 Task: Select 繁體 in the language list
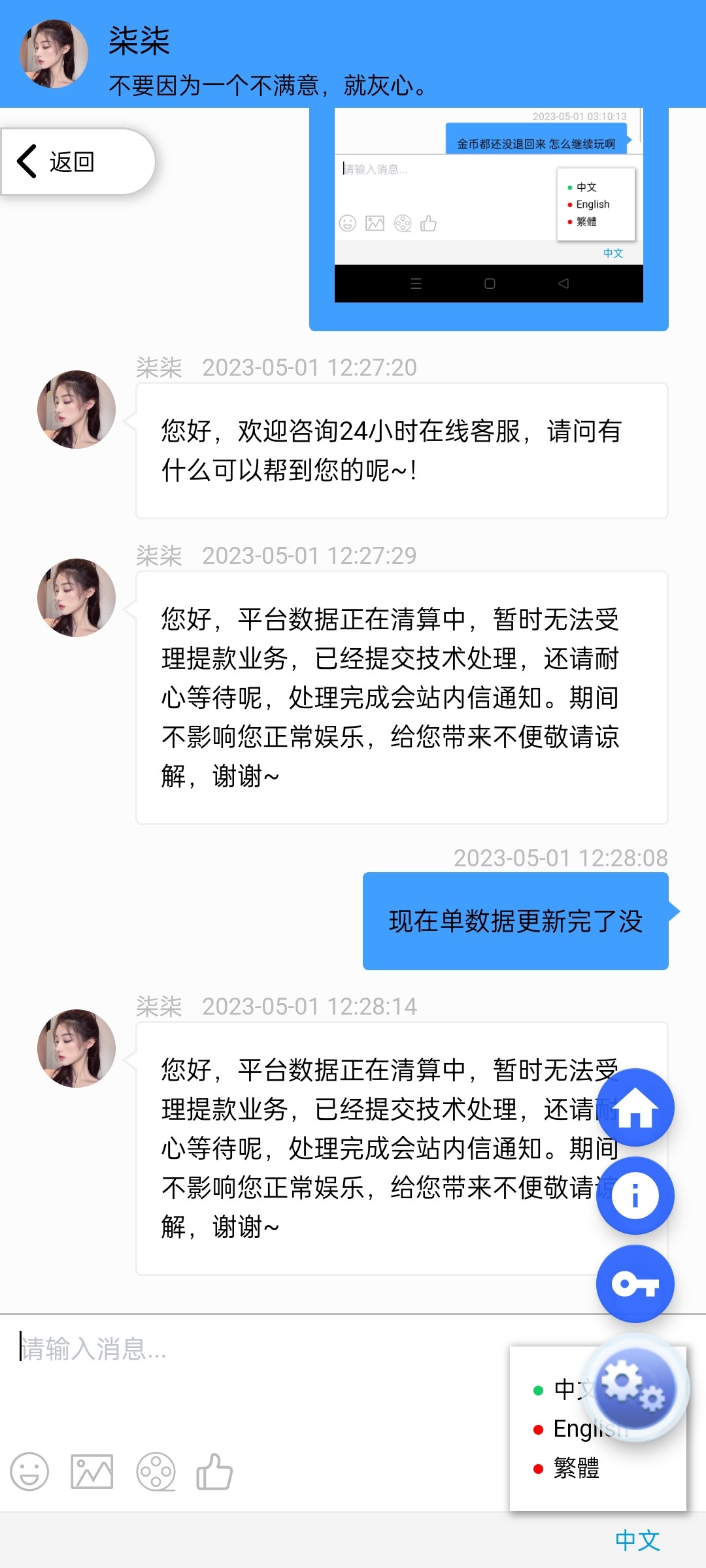pos(576,1468)
